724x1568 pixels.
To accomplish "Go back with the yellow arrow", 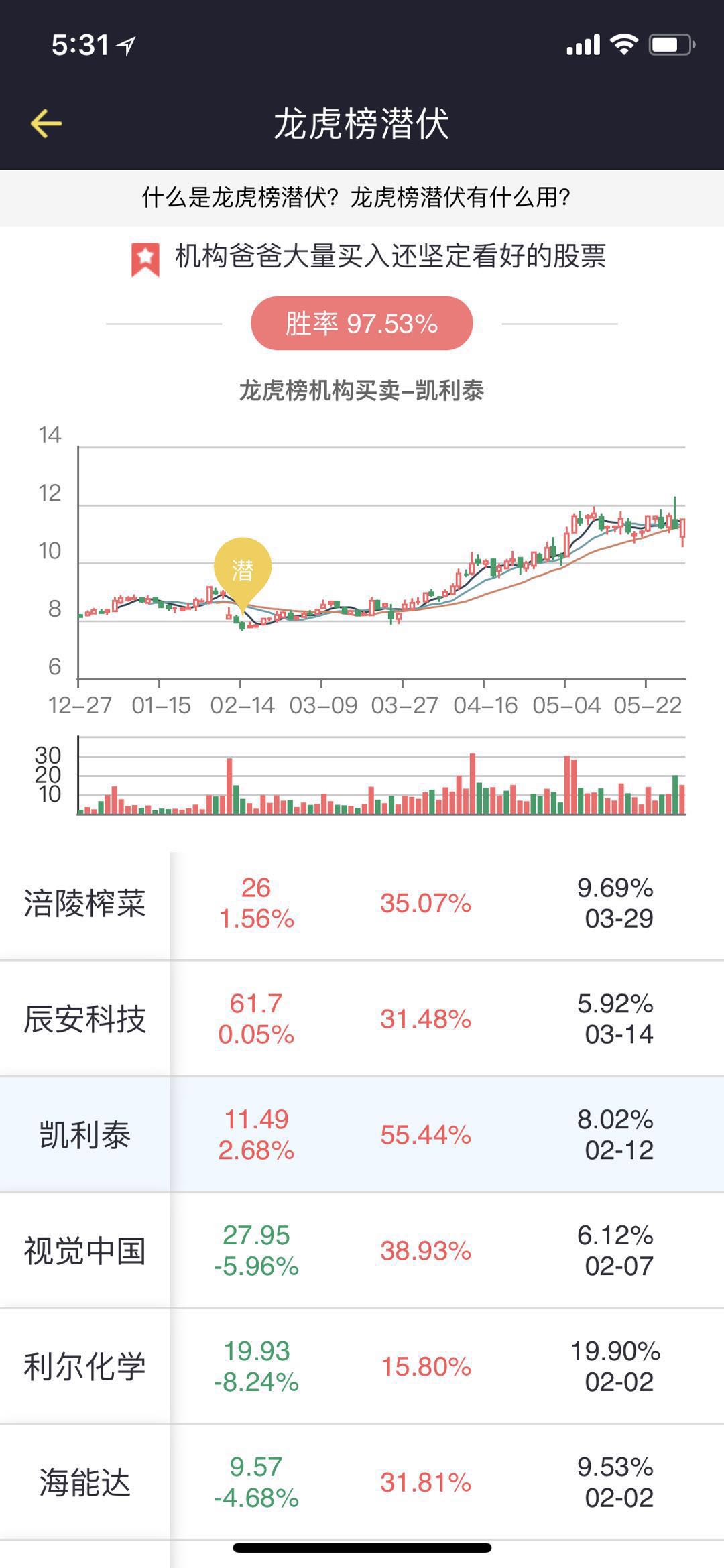I will click(46, 124).
